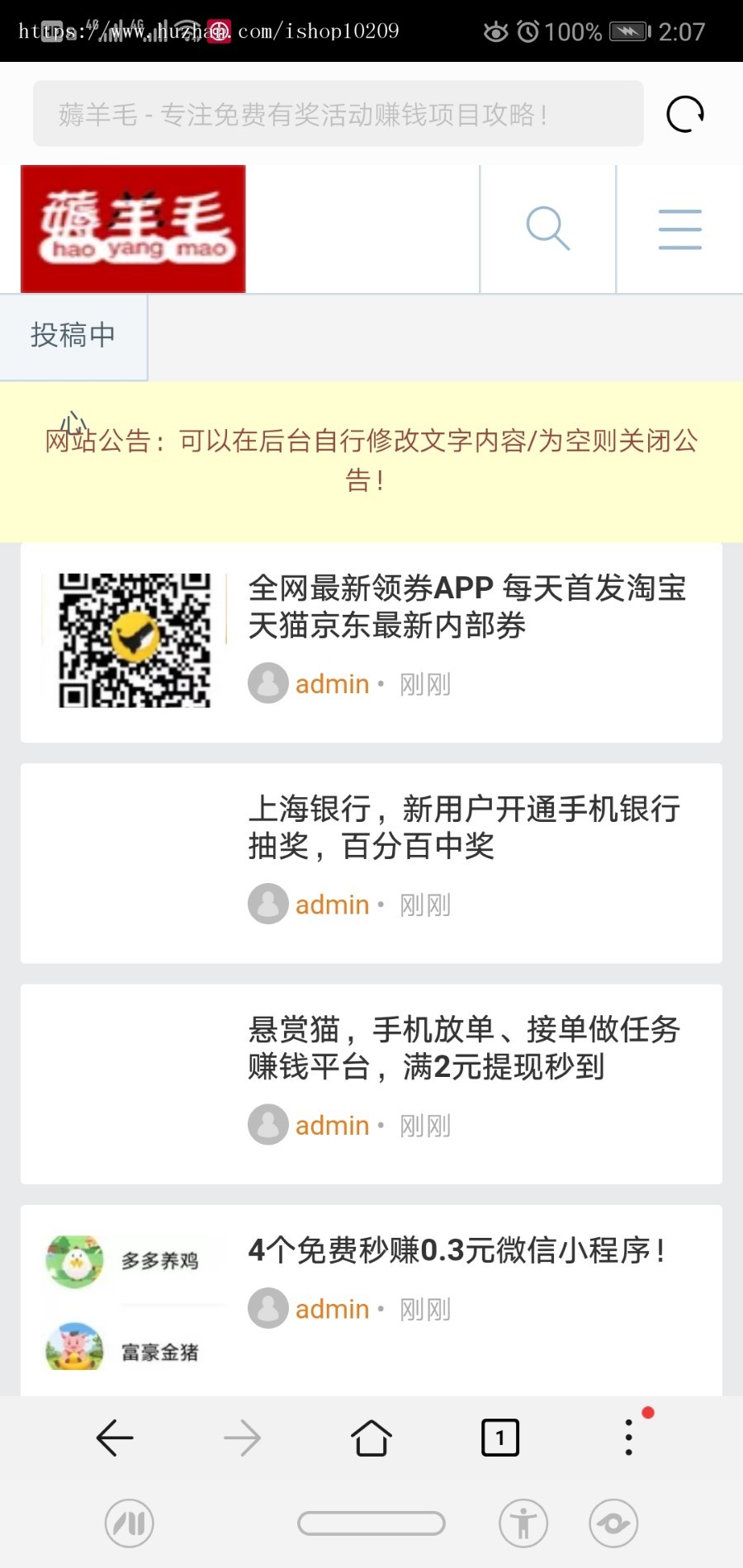
Task: Toggle reading mode at bottom left
Action: coord(130,1523)
